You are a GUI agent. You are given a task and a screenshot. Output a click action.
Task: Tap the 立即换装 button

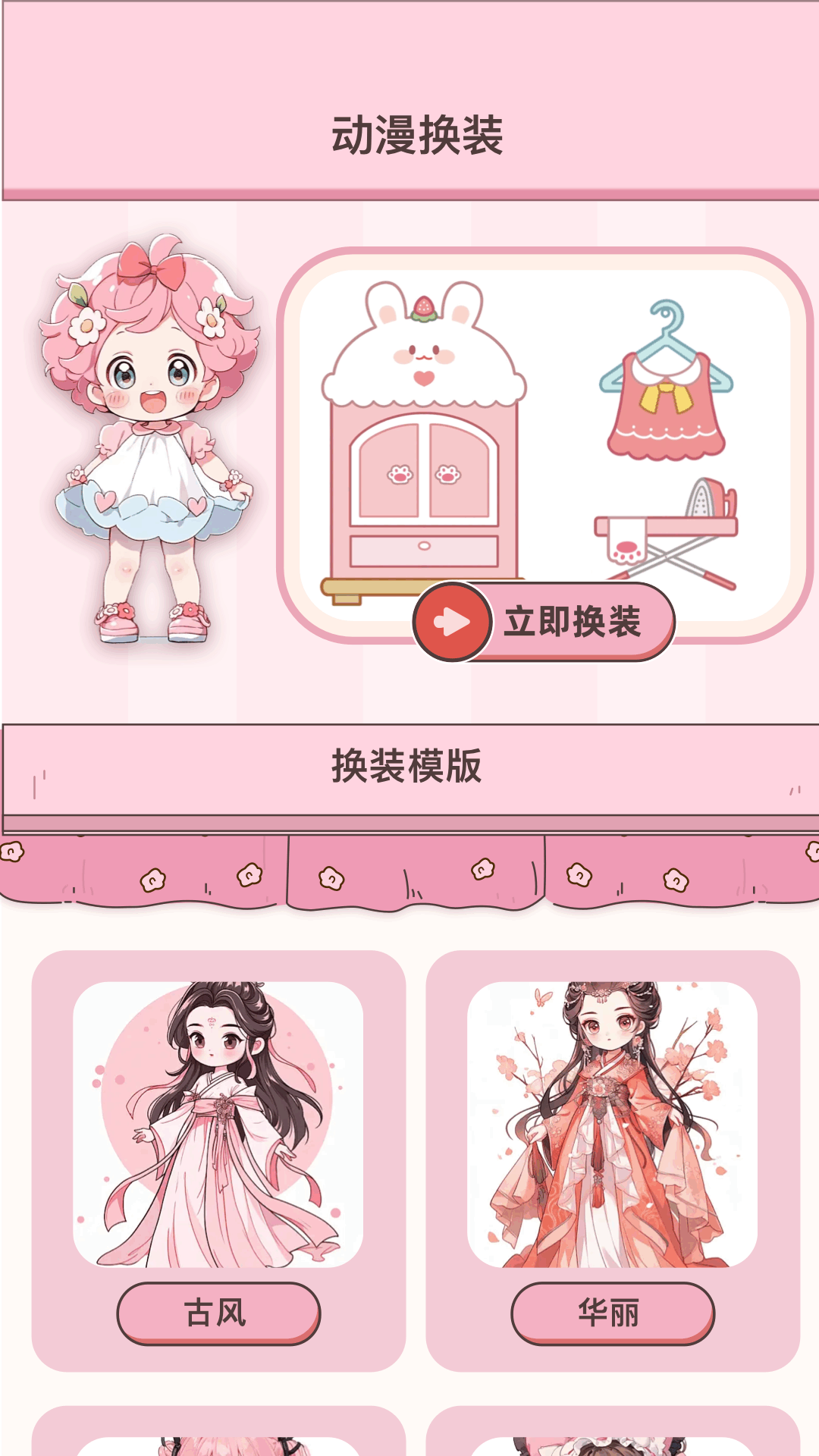544,622
